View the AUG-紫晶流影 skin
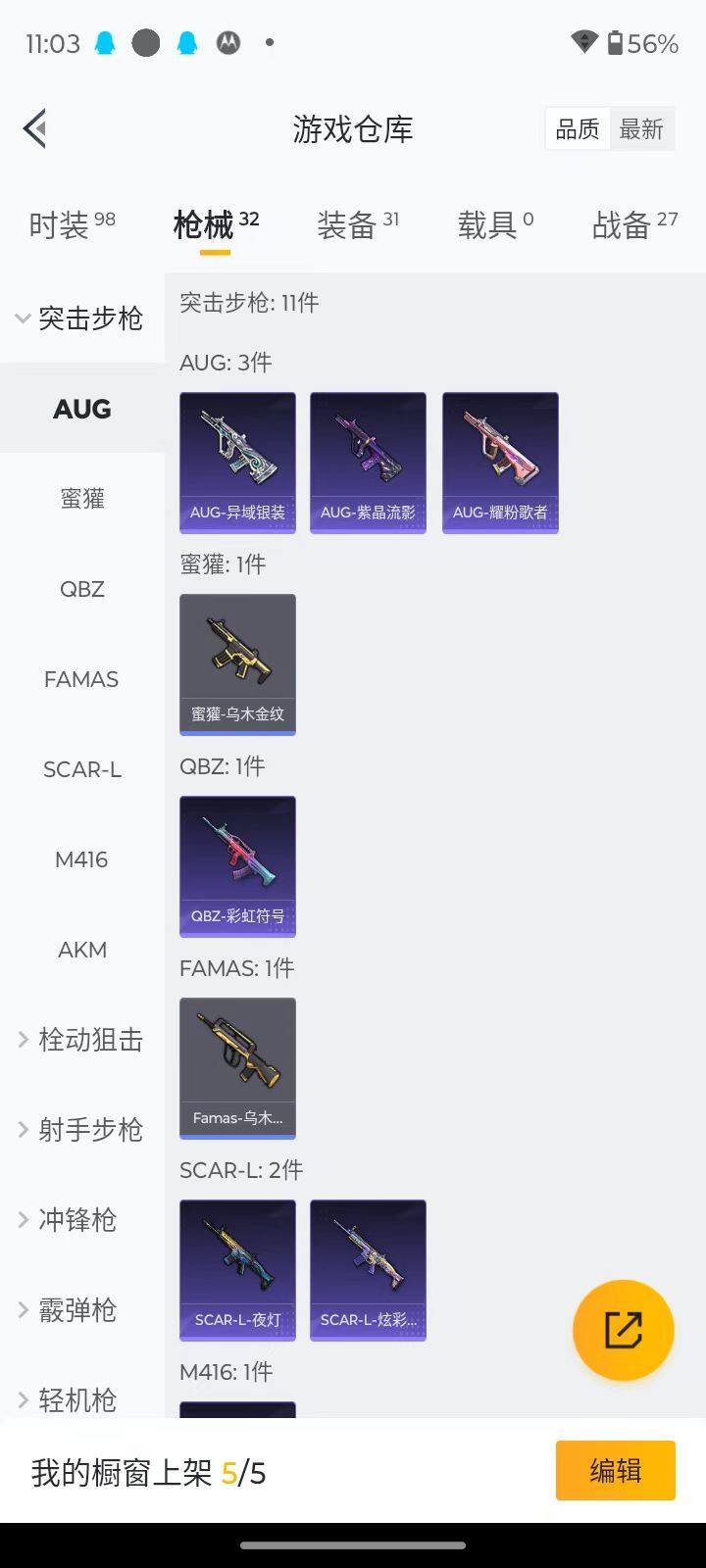Viewport: 706px width, 1568px height. (368, 463)
